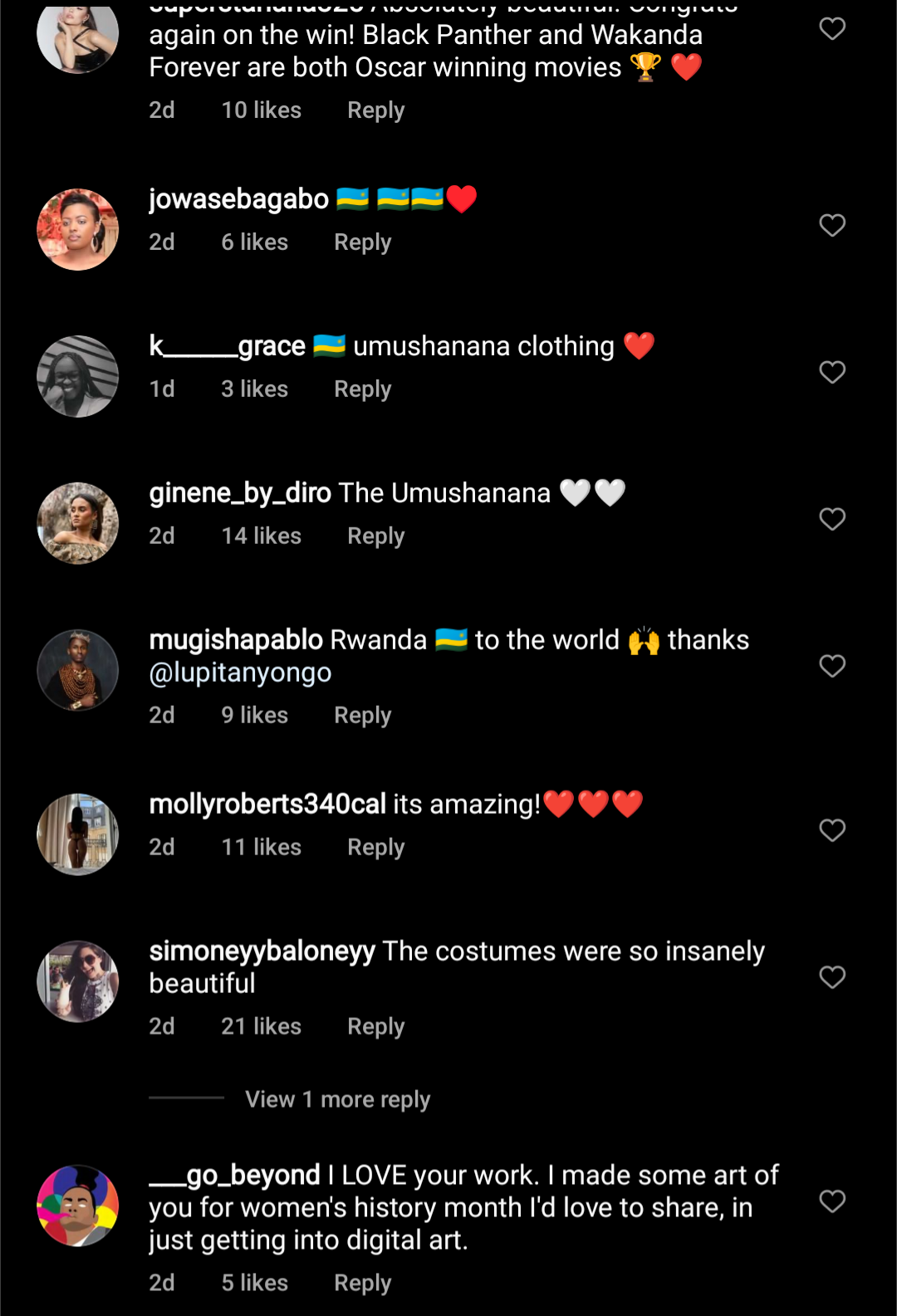Reply to mugishapablo's comment
The image size is (897, 1316).
point(362,716)
